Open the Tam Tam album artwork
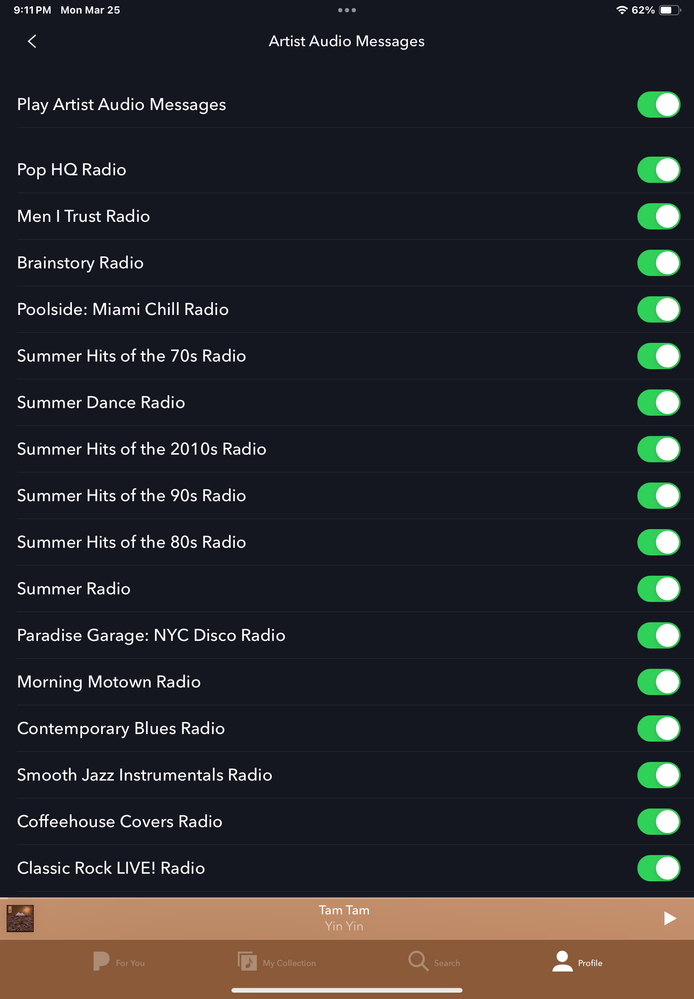The width and height of the screenshot is (694, 999). (x=21, y=918)
